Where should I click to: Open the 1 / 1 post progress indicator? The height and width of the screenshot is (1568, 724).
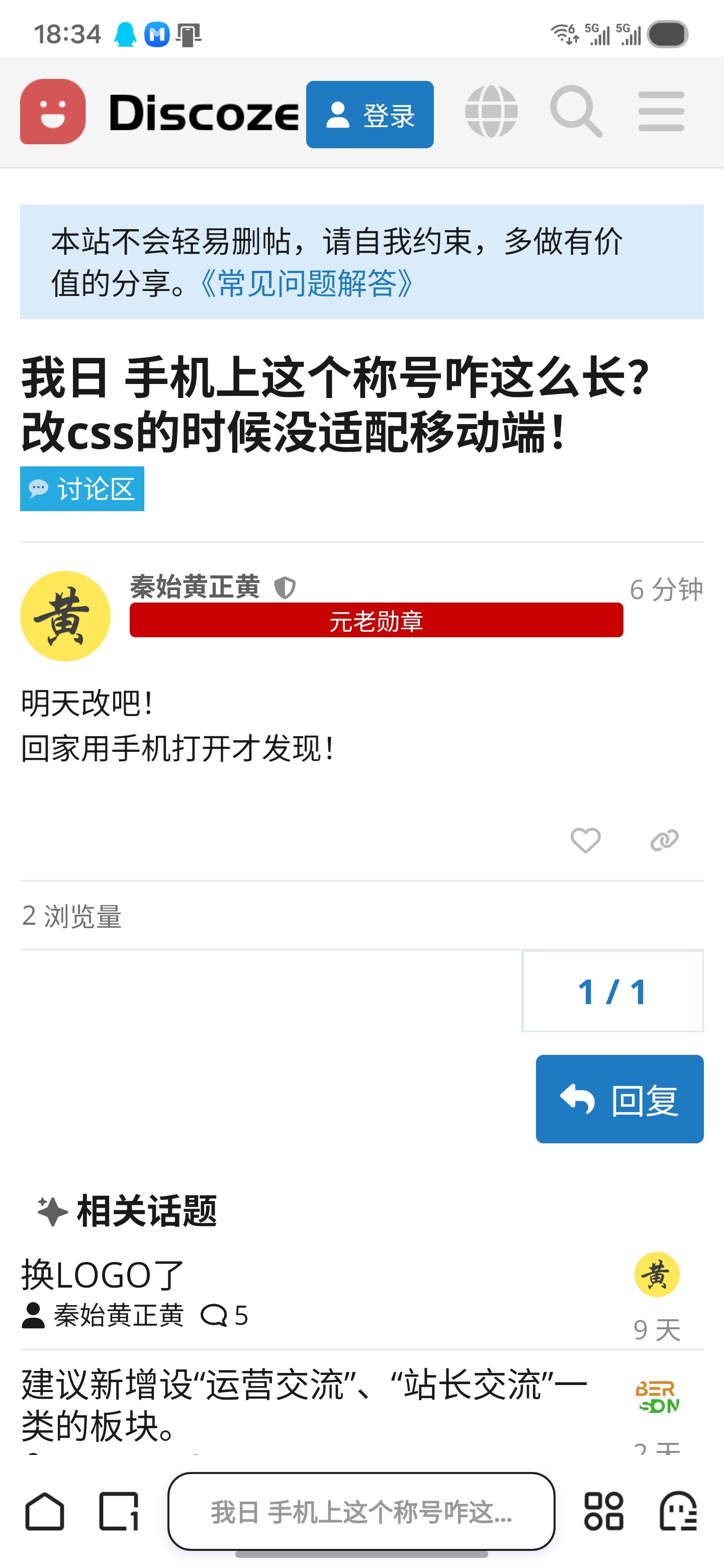(612, 991)
